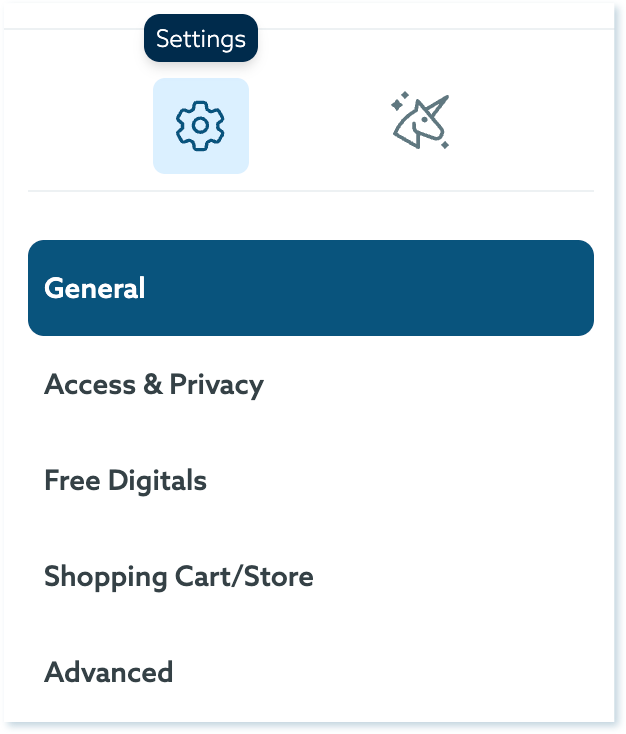Screen dimensions: 626x734
Task: Select the General settings section
Action: tap(311, 288)
